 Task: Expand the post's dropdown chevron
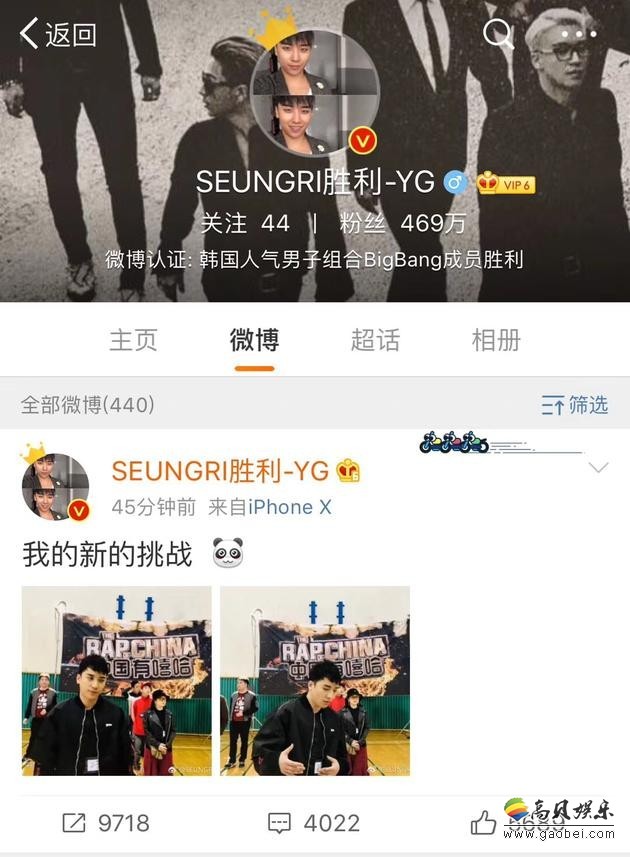click(598, 468)
